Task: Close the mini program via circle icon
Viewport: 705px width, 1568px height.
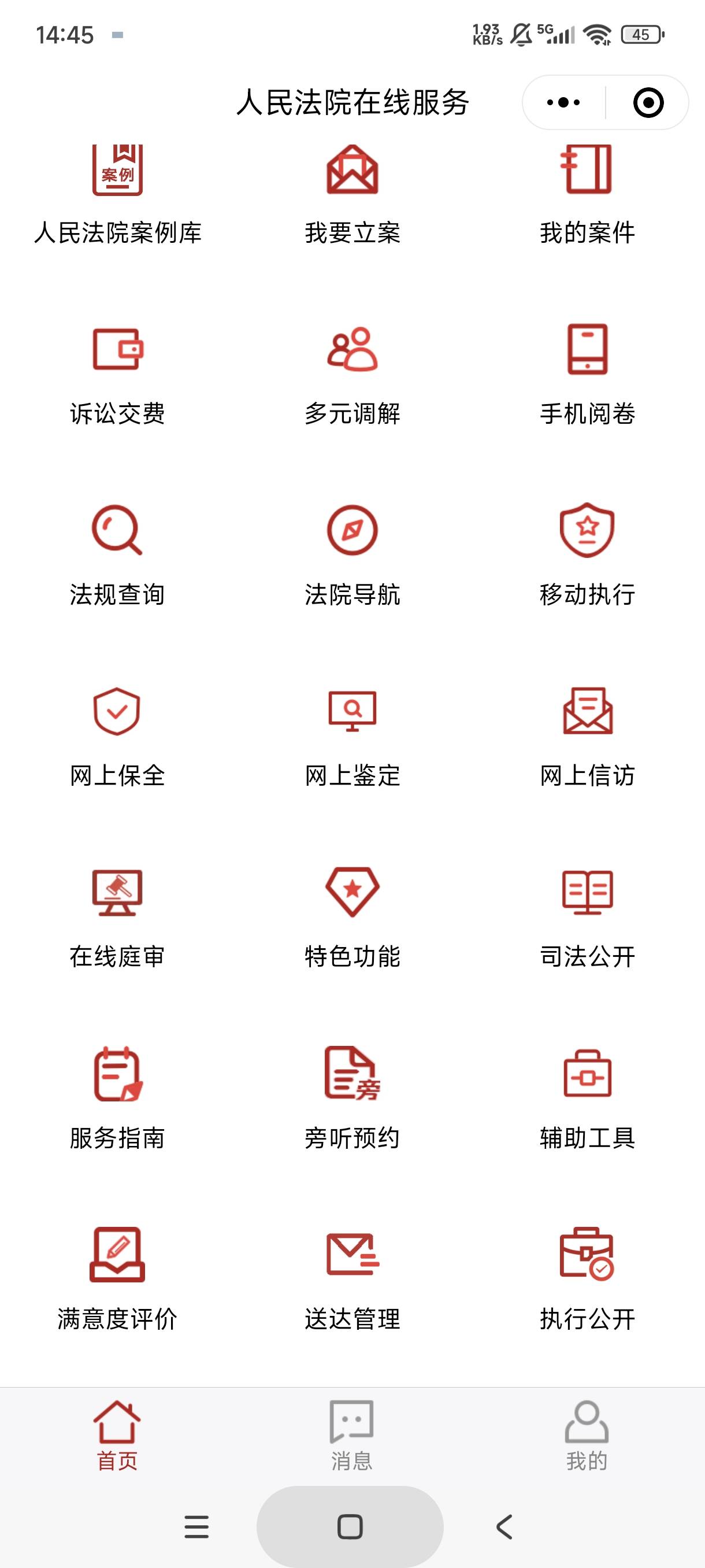Action: [x=648, y=102]
